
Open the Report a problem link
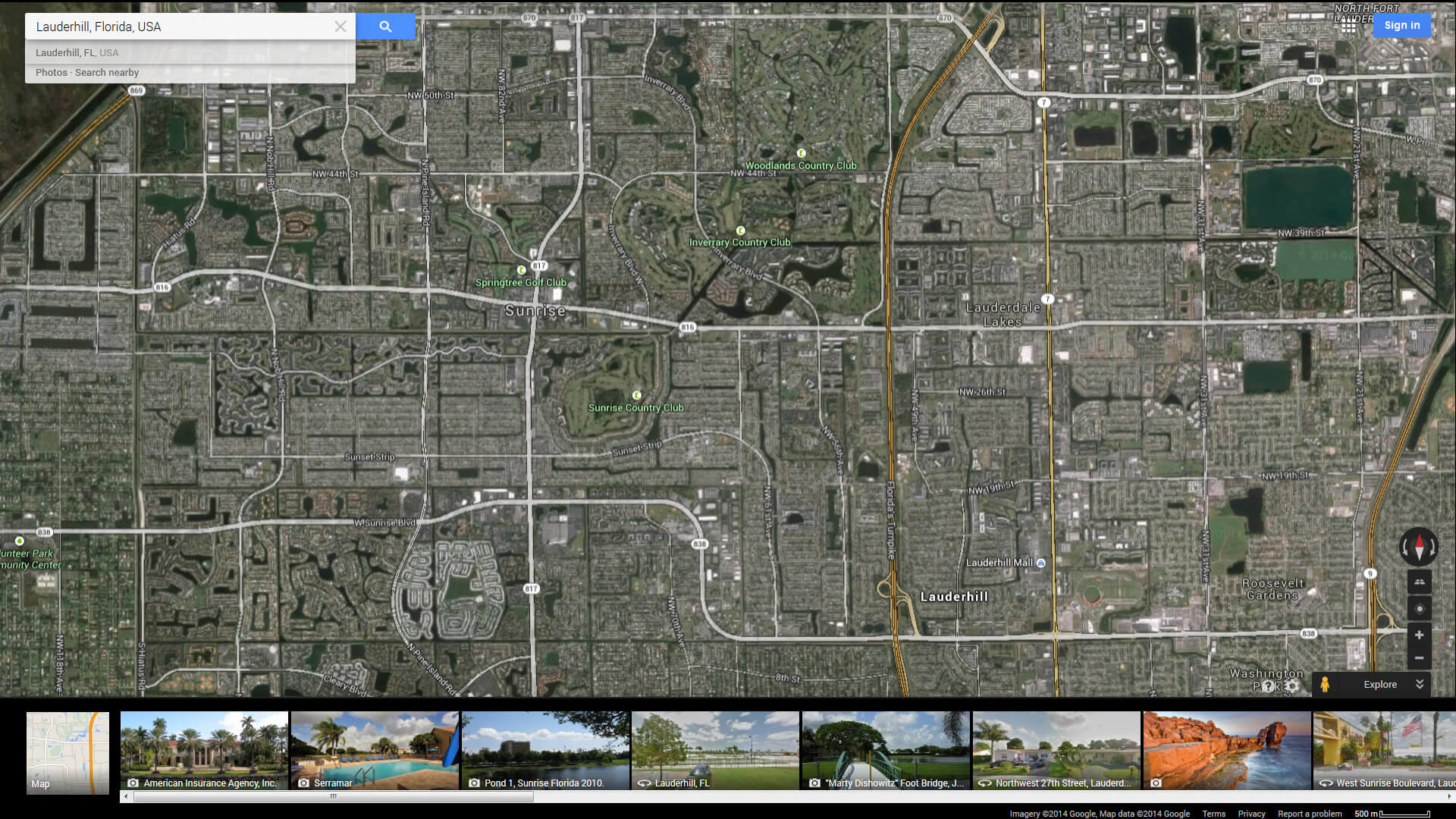(1310, 814)
